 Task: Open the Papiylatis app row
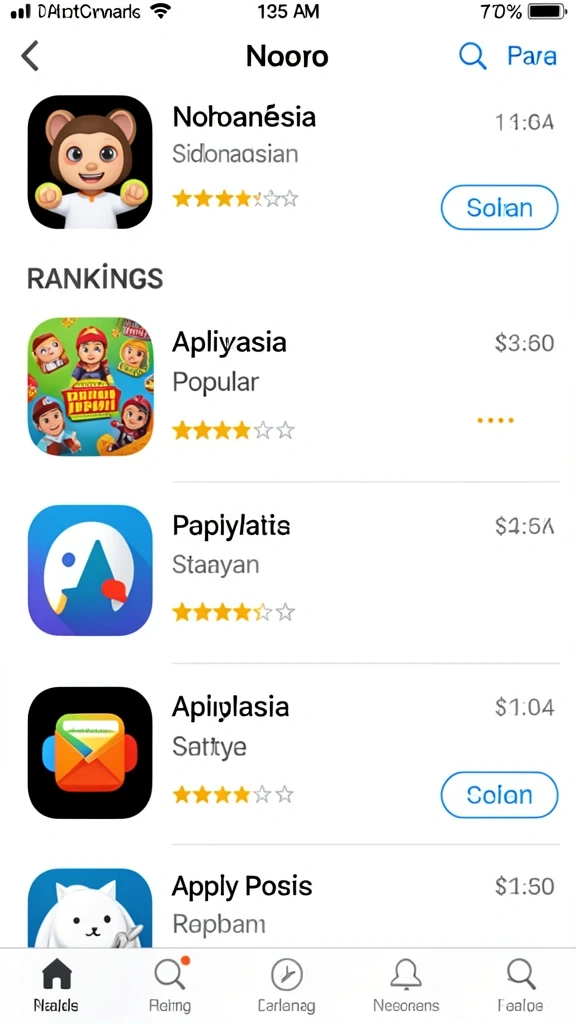293,569
